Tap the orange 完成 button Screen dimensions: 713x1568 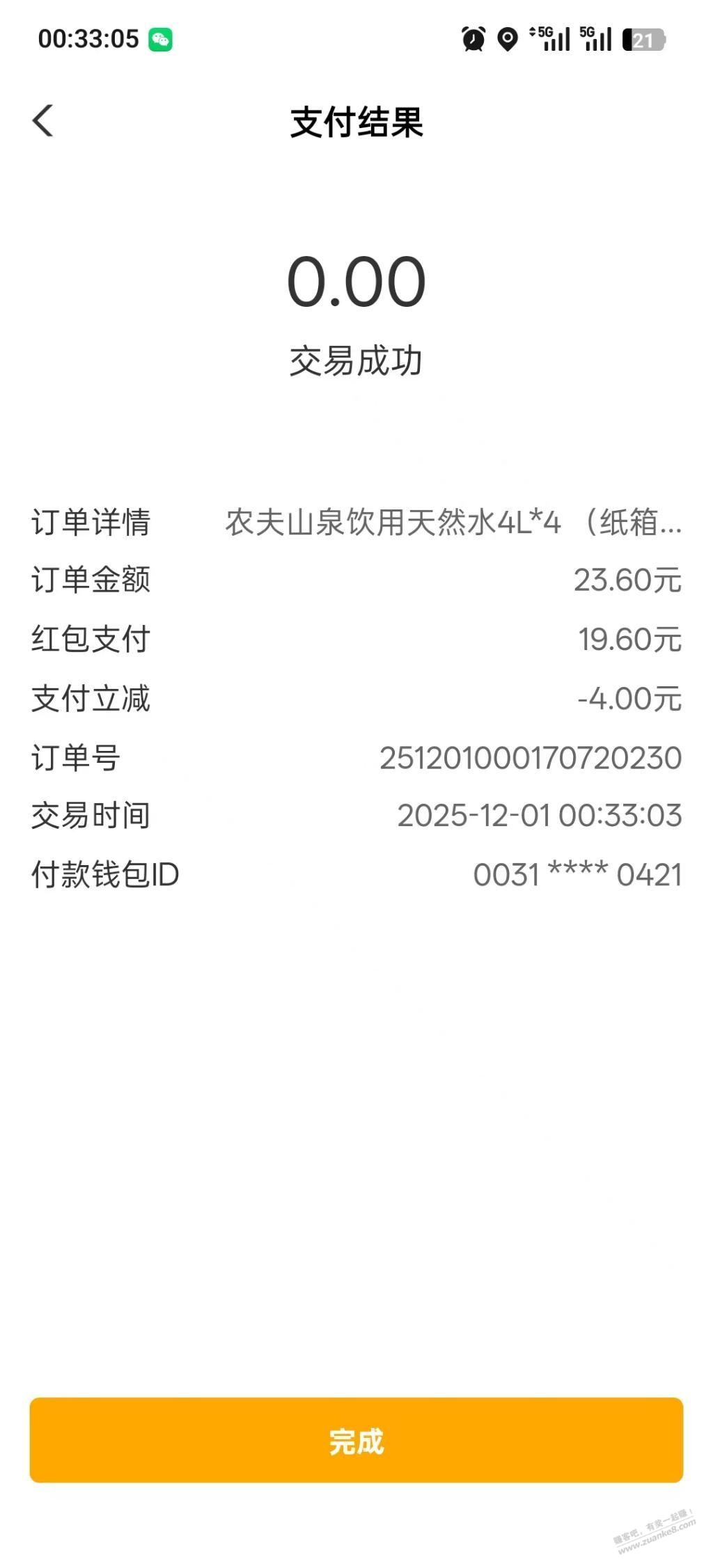point(356,1440)
